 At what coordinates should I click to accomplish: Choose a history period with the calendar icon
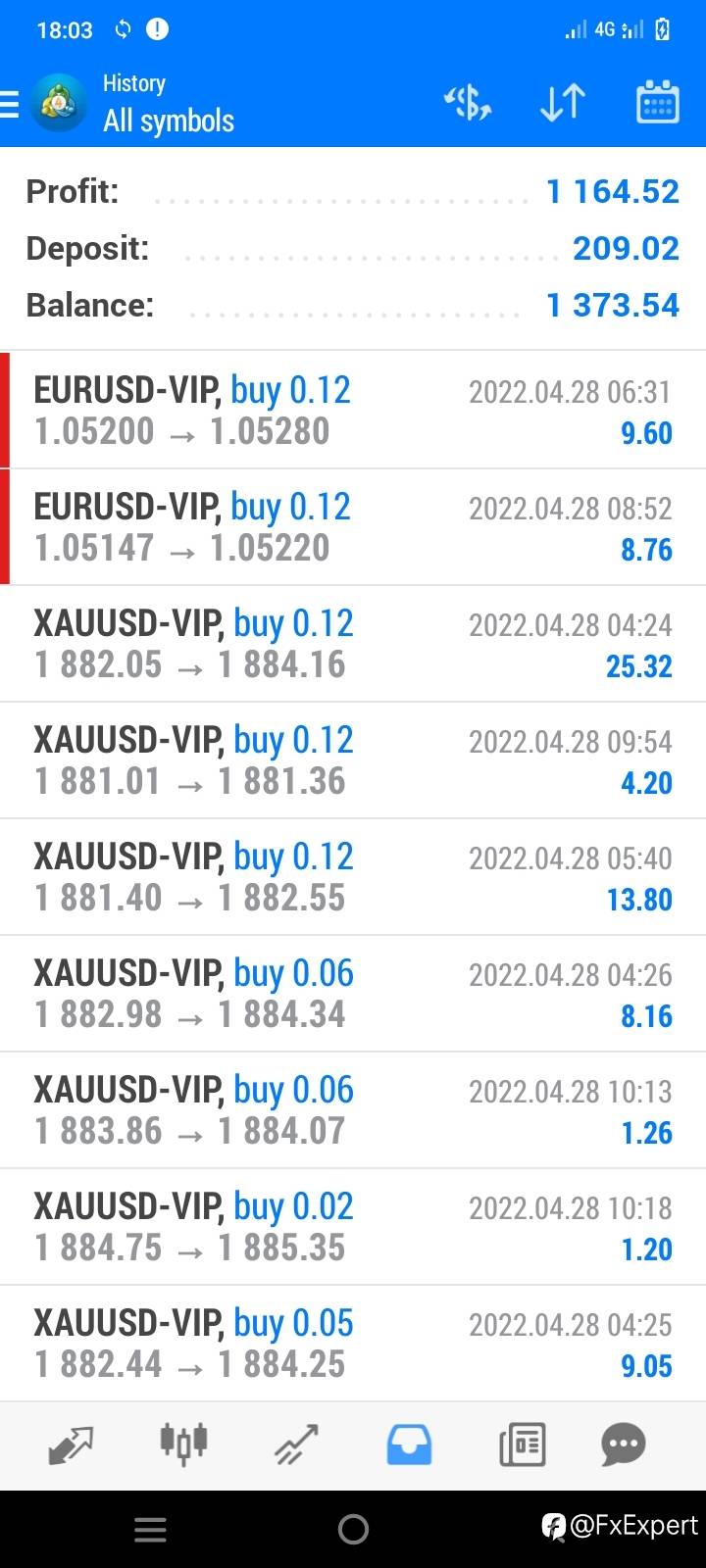[x=657, y=103]
